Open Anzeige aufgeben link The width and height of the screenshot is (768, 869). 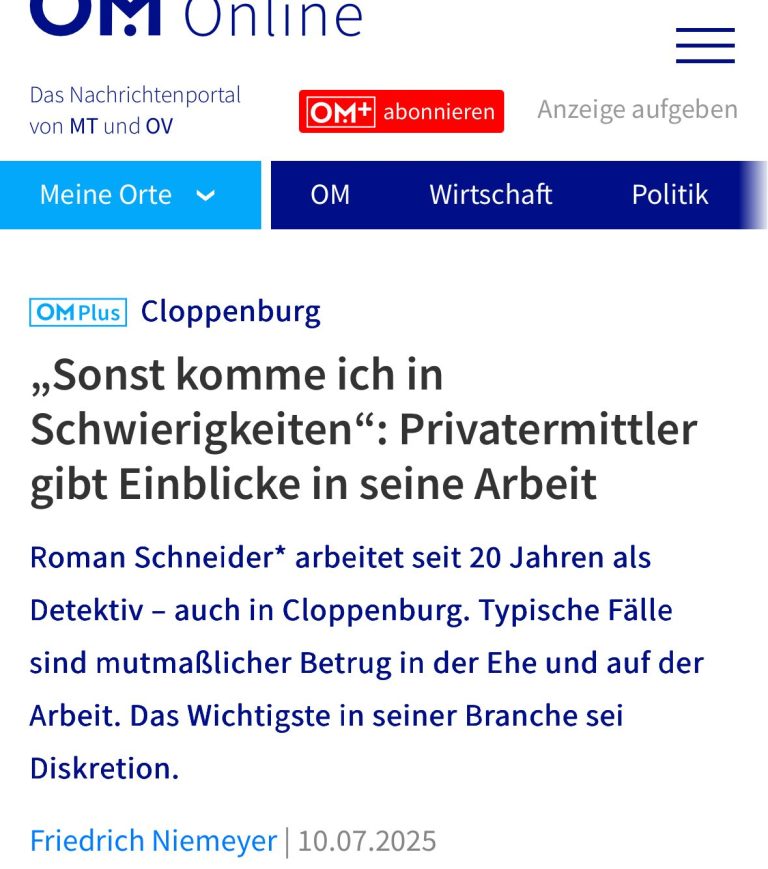637,109
